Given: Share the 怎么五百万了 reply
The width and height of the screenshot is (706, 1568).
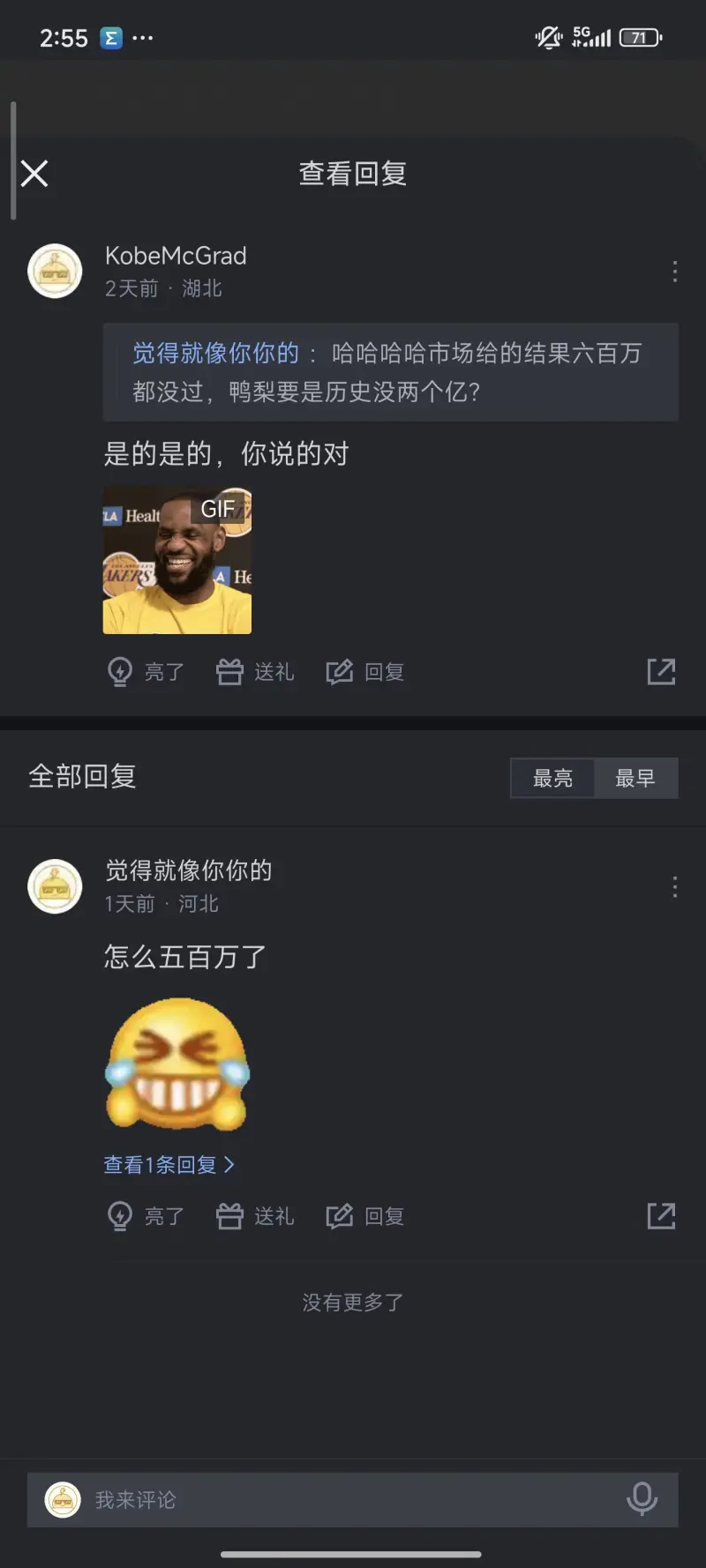Looking at the screenshot, I should point(661,1216).
